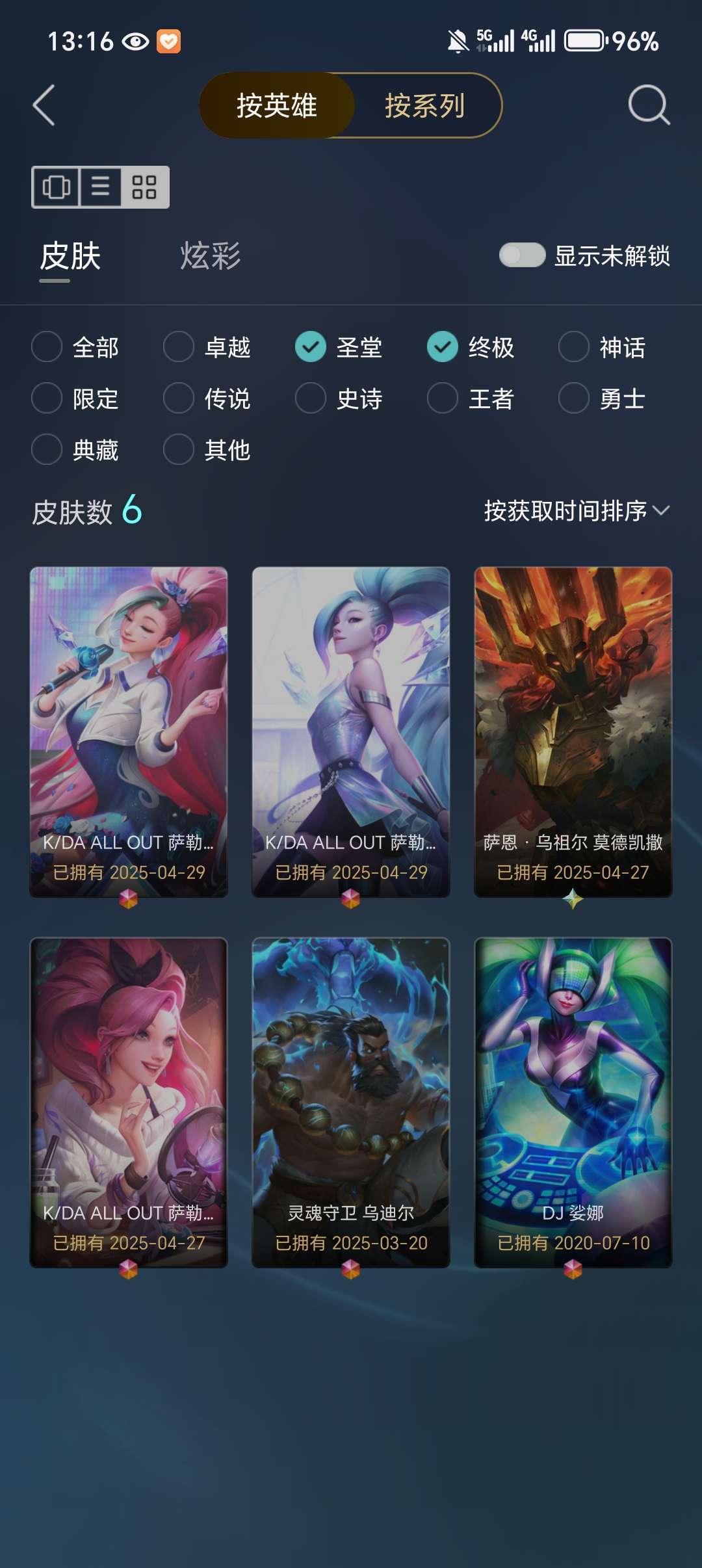Switch to the 按系列 segment
This screenshot has width=702, height=1568.
pos(425,105)
